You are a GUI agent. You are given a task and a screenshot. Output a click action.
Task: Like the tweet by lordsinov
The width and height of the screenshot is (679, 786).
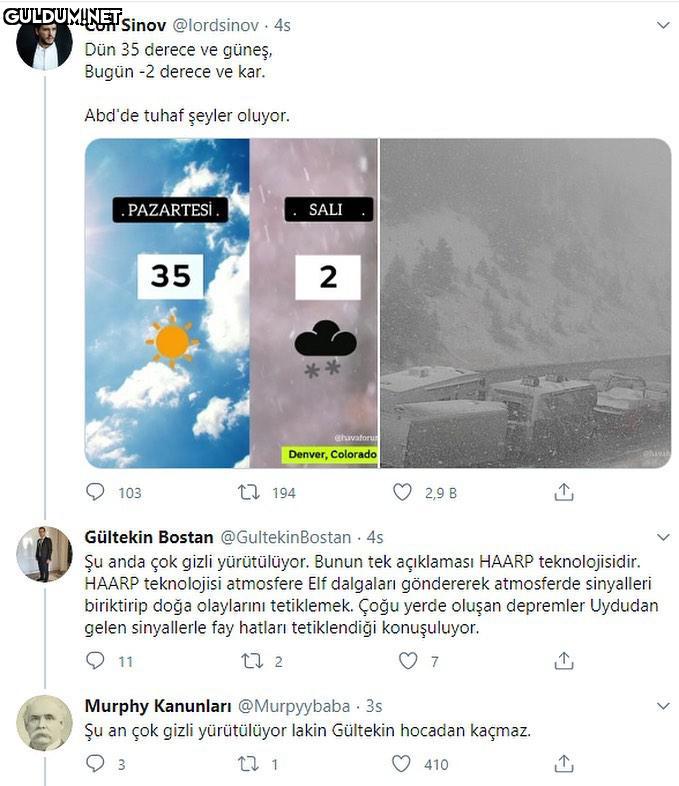point(402,492)
